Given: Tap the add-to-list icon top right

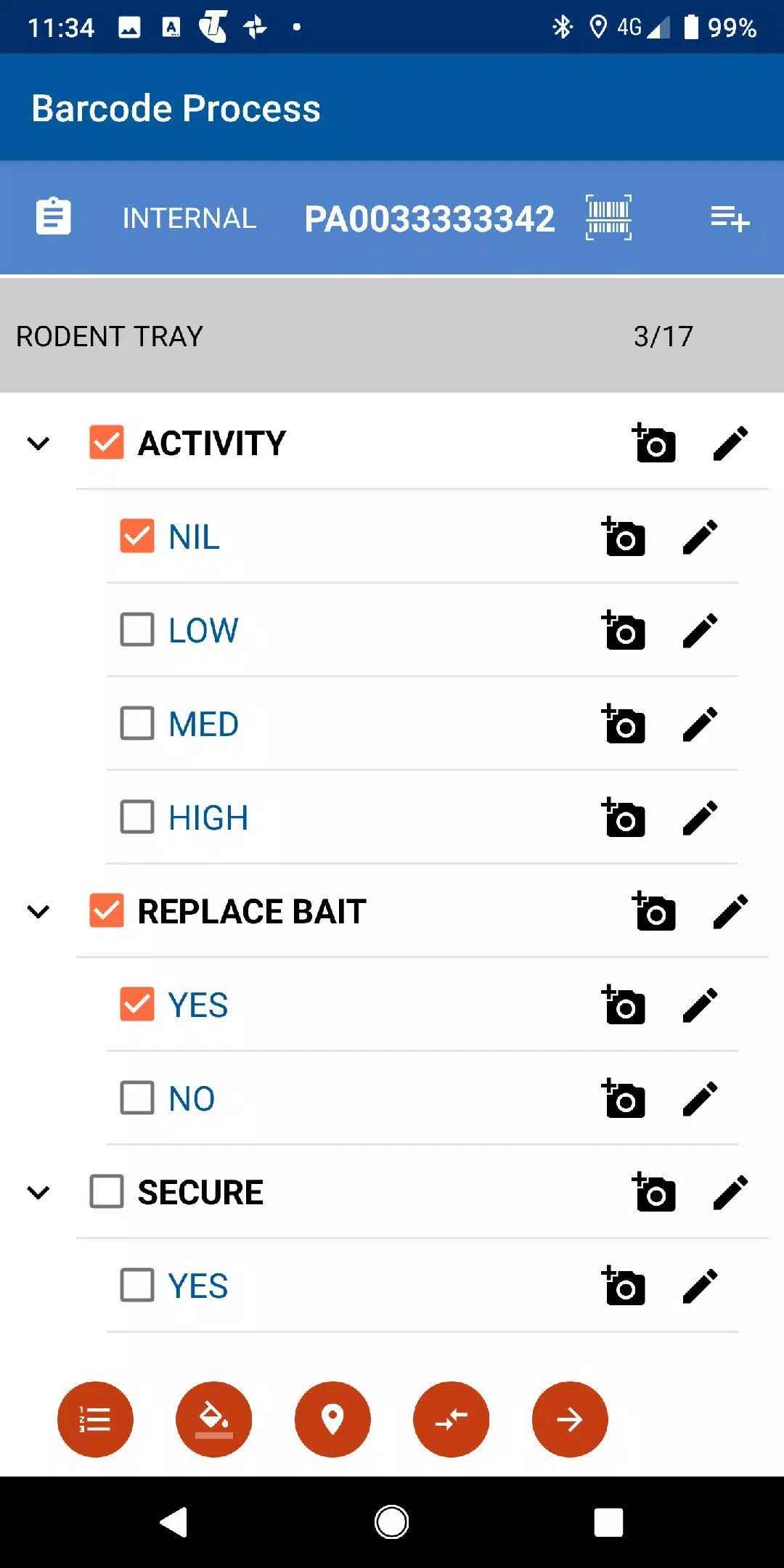Looking at the screenshot, I should coord(729,217).
